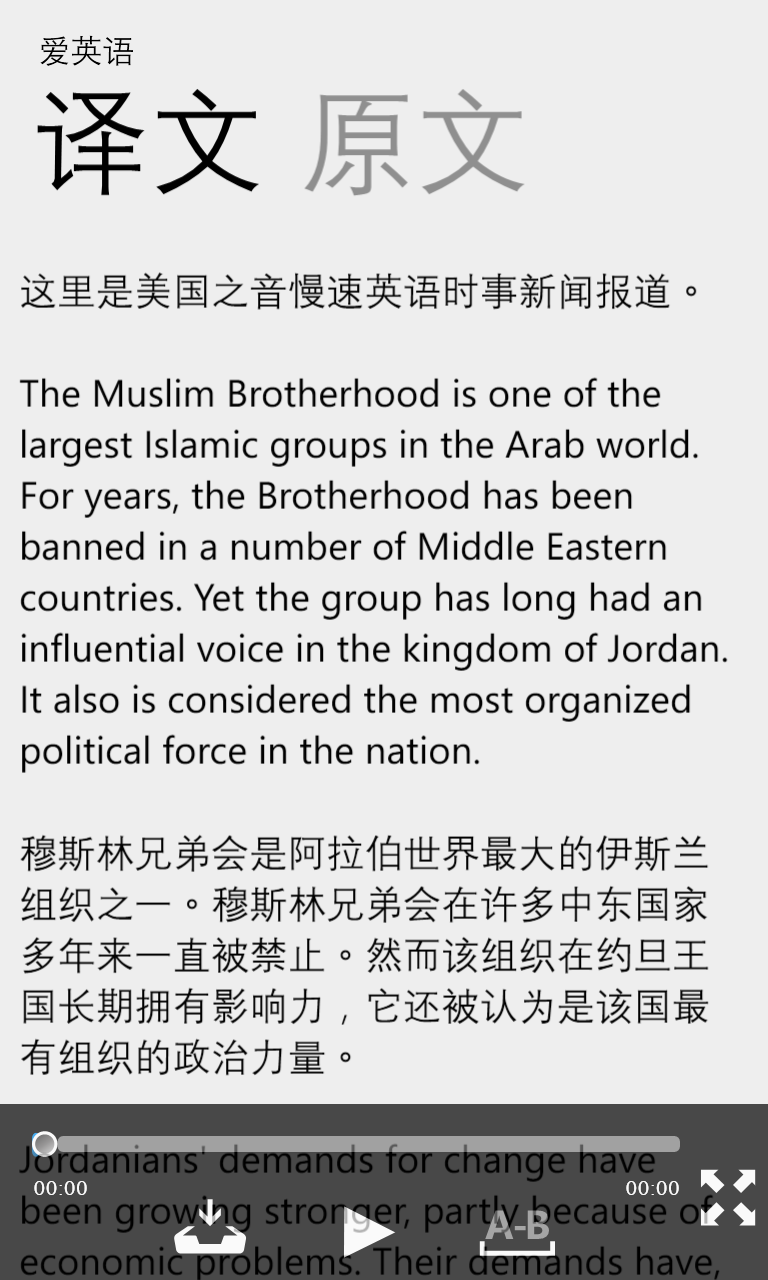Enable A-B repeat mode
The width and height of the screenshot is (768, 1280).
click(517, 1230)
